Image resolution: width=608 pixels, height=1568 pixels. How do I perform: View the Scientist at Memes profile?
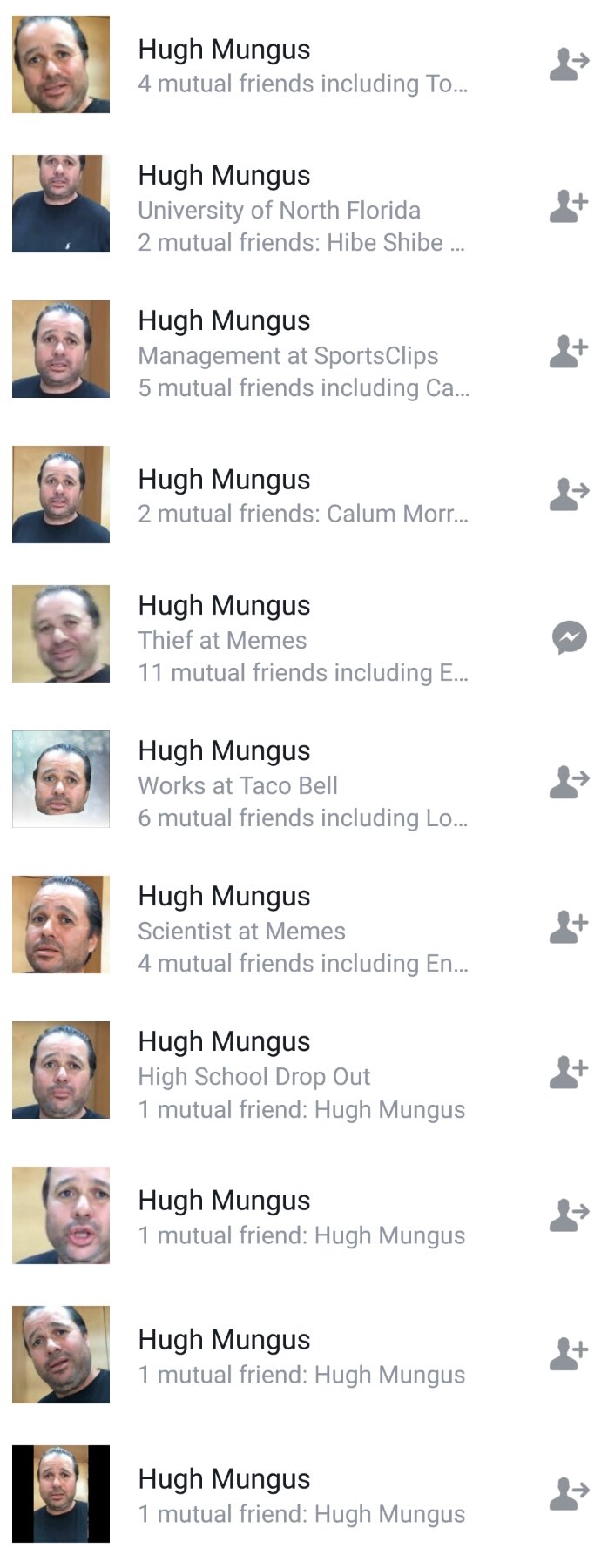[x=224, y=897]
